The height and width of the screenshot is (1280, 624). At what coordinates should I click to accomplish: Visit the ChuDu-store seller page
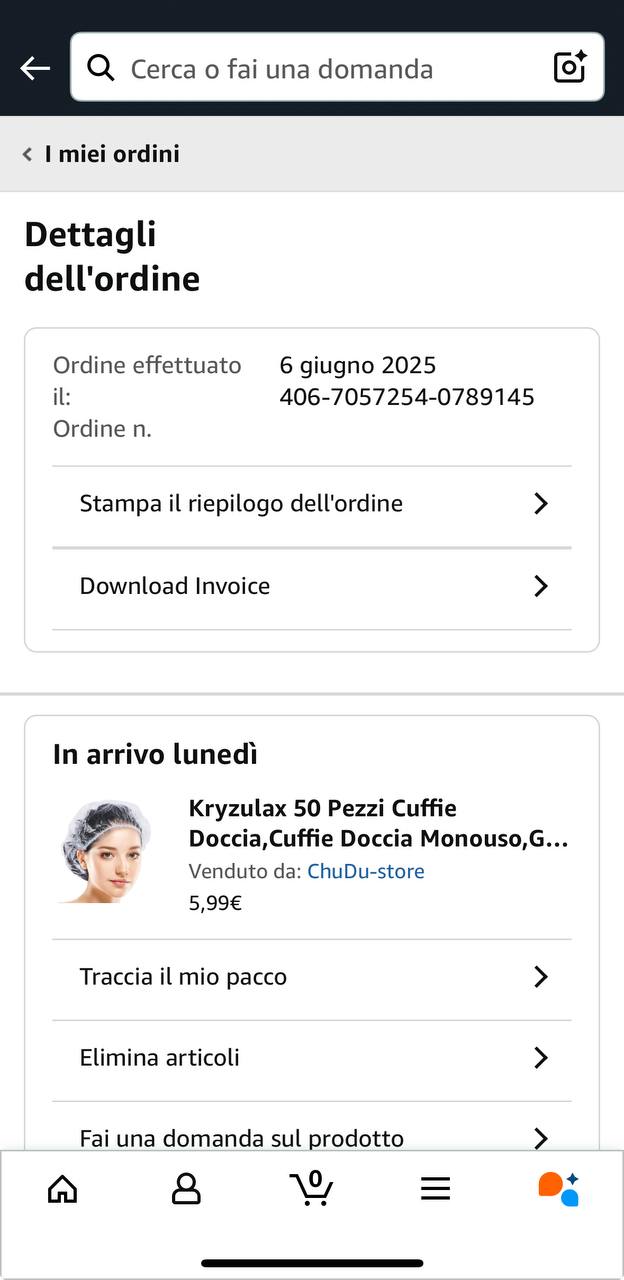[x=365, y=871]
